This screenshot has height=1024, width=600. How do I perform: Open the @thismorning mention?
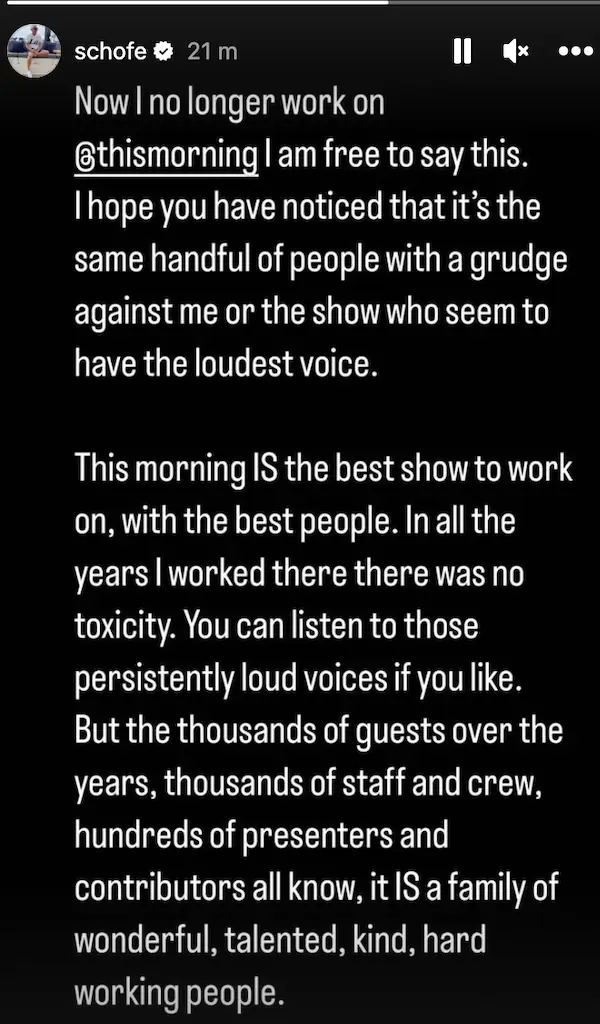pyautogui.click(x=166, y=156)
